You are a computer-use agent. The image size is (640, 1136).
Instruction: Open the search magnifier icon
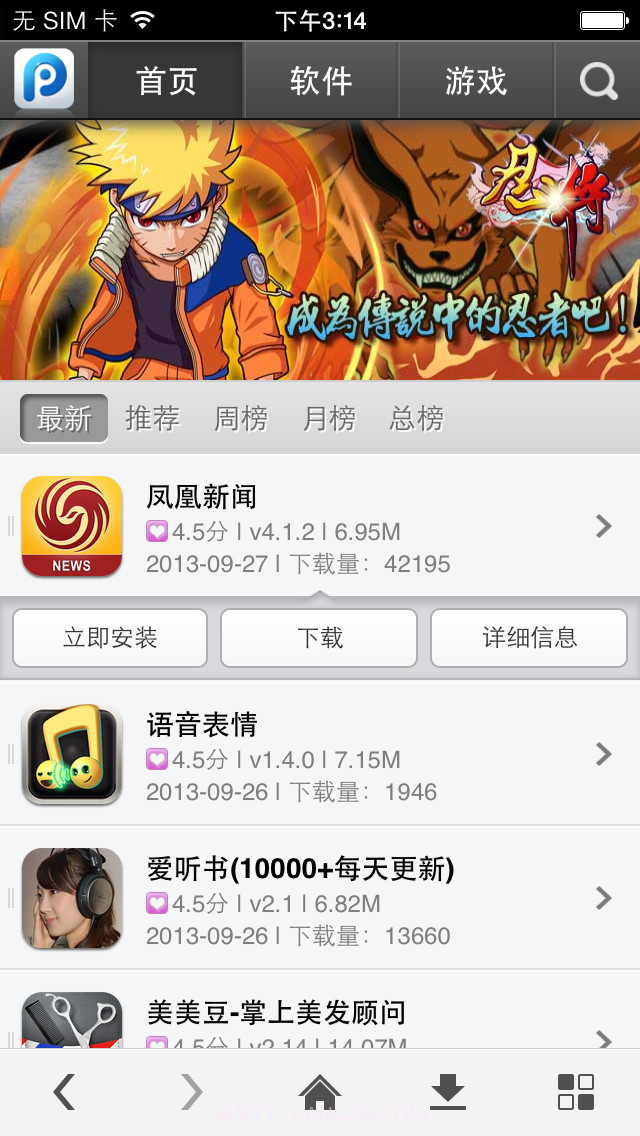pyautogui.click(x=598, y=81)
